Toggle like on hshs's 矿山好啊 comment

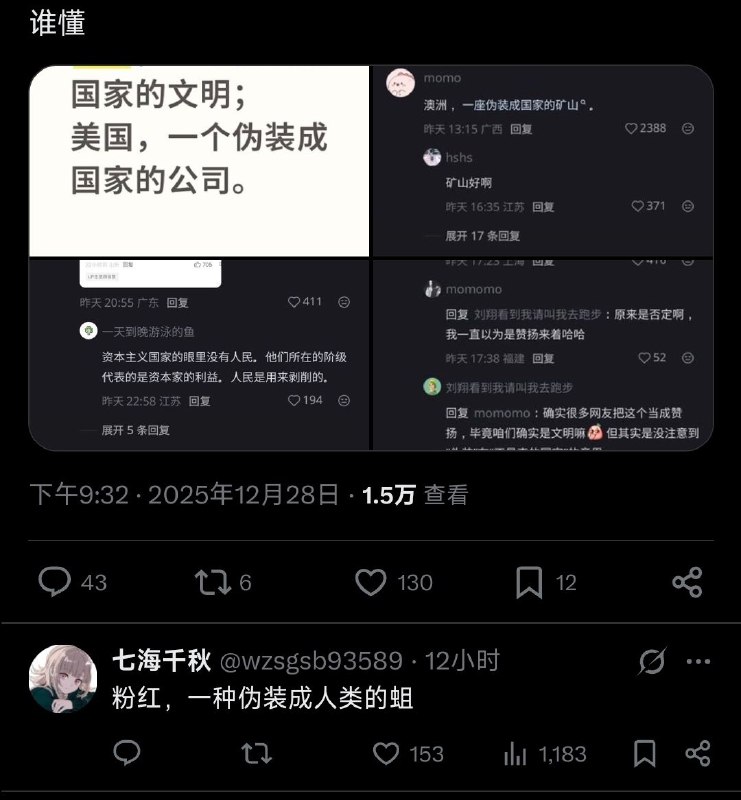tap(640, 206)
